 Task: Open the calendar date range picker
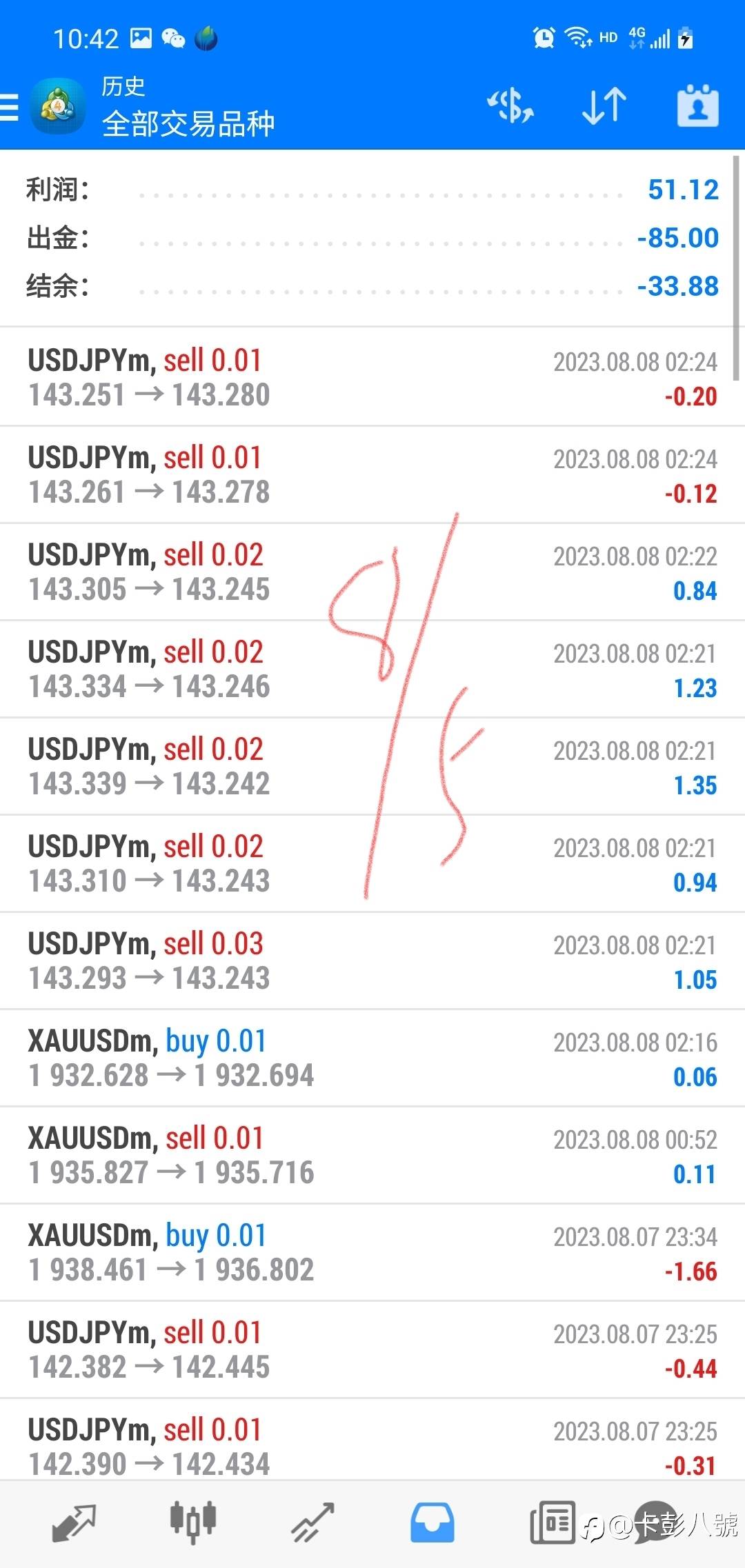click(x=697, y=106)
